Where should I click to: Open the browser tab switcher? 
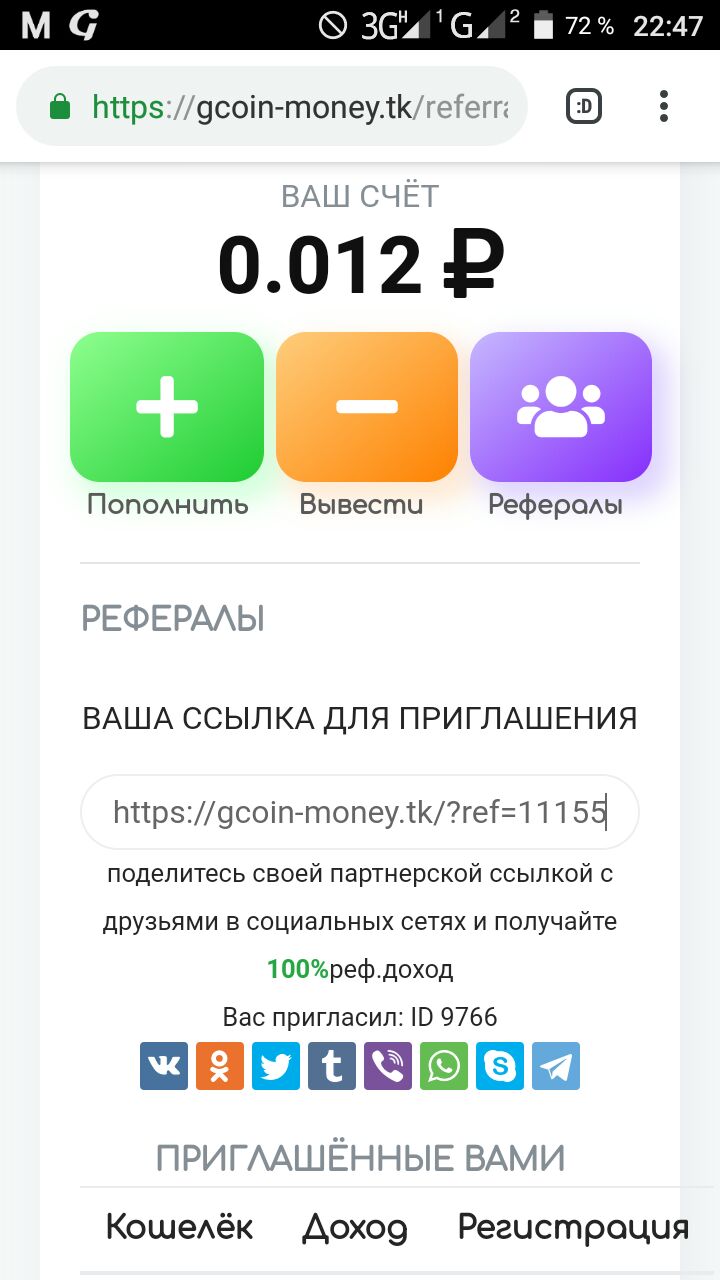point(584,106)
